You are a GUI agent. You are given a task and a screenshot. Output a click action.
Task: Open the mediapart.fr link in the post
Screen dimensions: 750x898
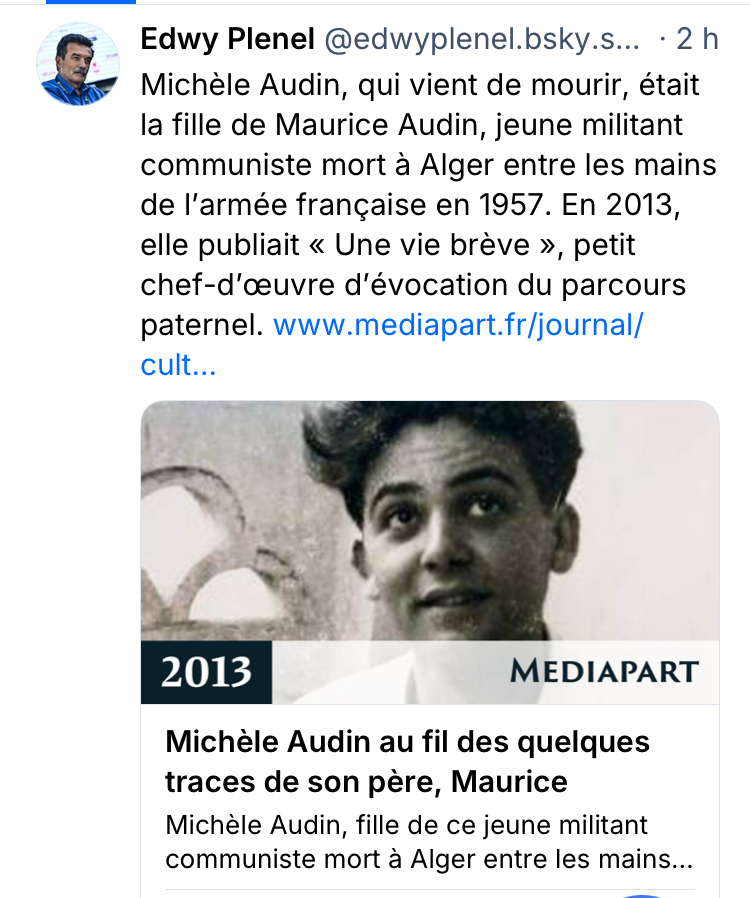[x=458, y=325]
